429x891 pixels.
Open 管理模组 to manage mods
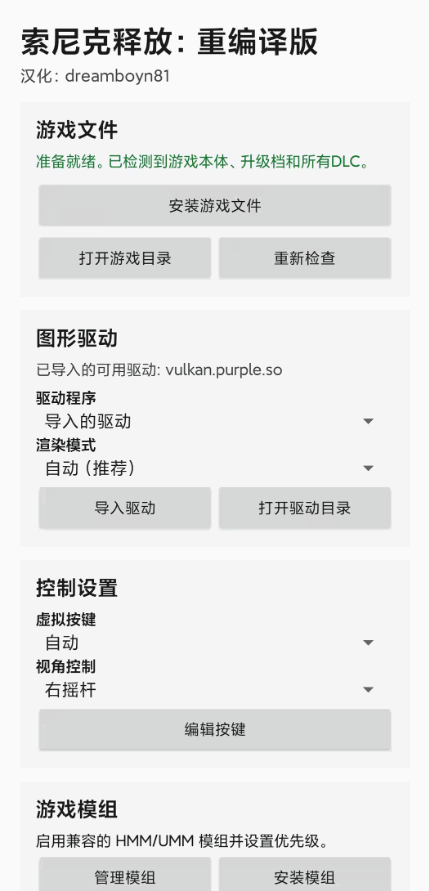pyautogui.click(x=125, y=875)
